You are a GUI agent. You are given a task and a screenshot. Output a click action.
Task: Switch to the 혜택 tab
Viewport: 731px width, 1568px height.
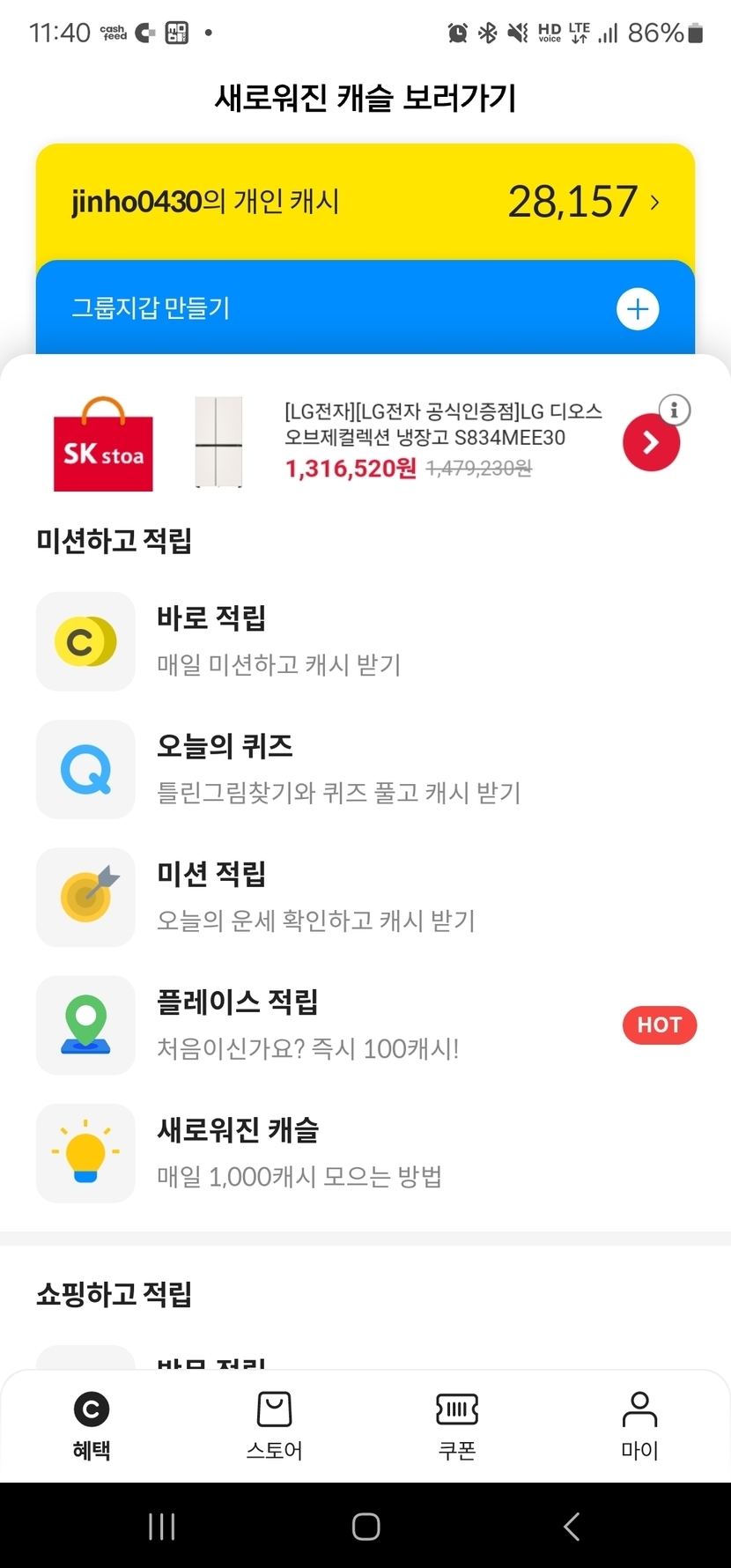coord(92,1426)
